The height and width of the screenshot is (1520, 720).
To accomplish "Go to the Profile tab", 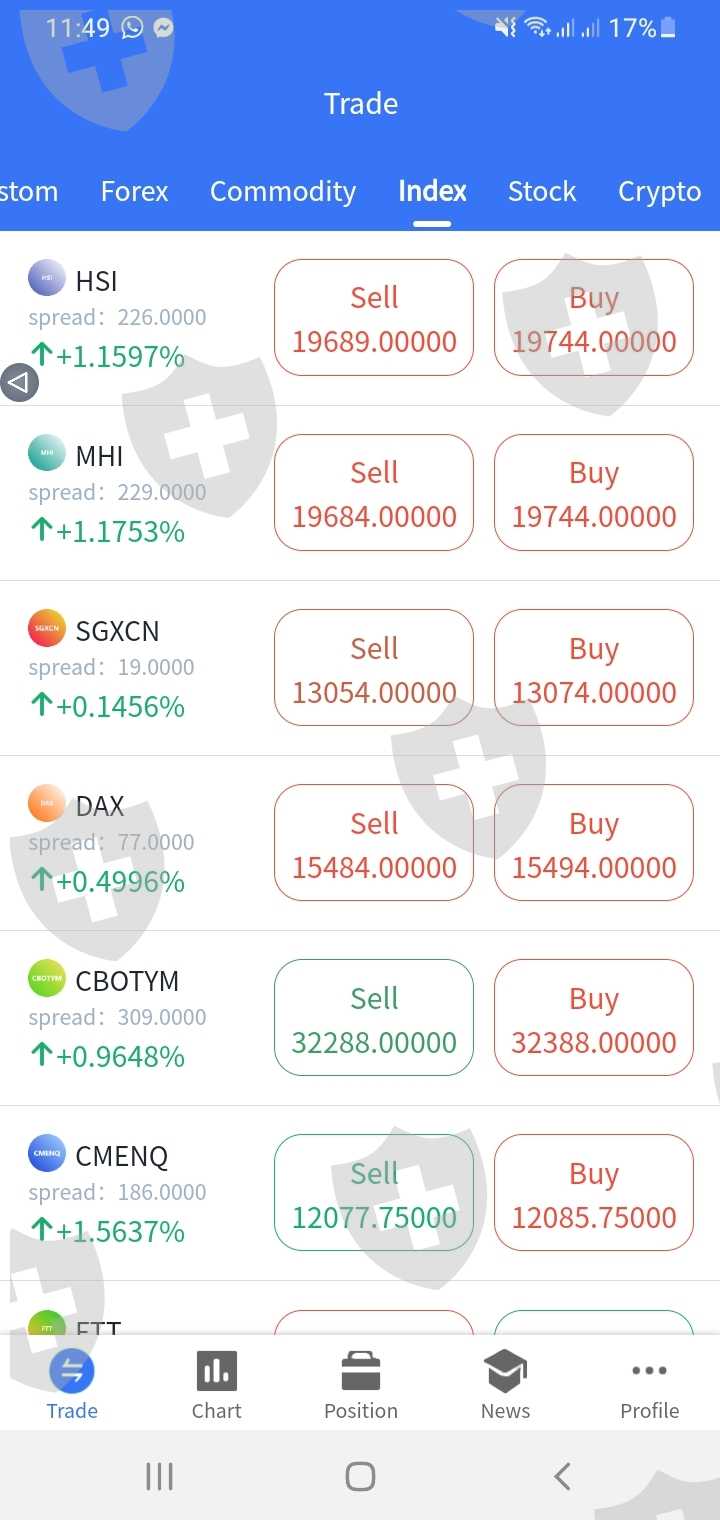I will [x=649, y=1385].
